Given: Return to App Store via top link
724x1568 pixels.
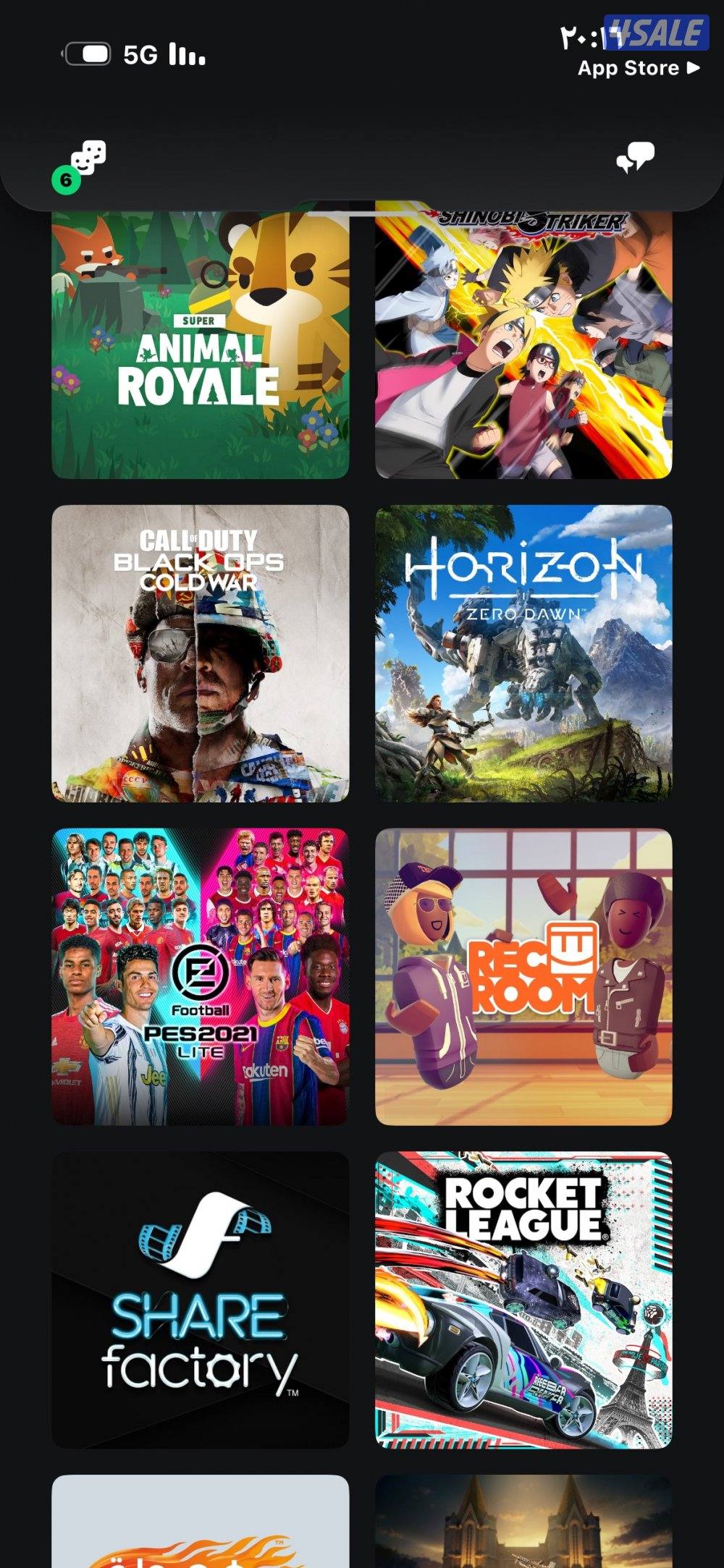Looking at the screenshot, I should click(638, 68).
